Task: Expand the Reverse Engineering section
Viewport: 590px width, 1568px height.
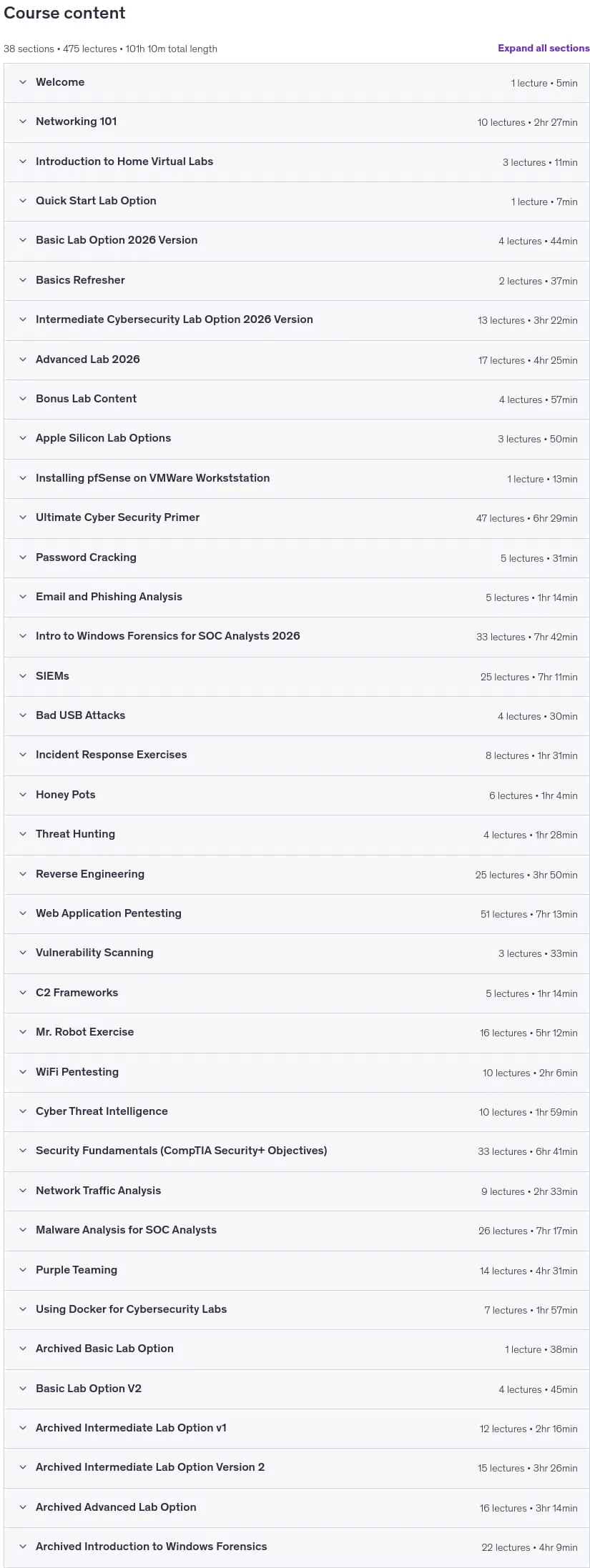Action: (297, 875)
